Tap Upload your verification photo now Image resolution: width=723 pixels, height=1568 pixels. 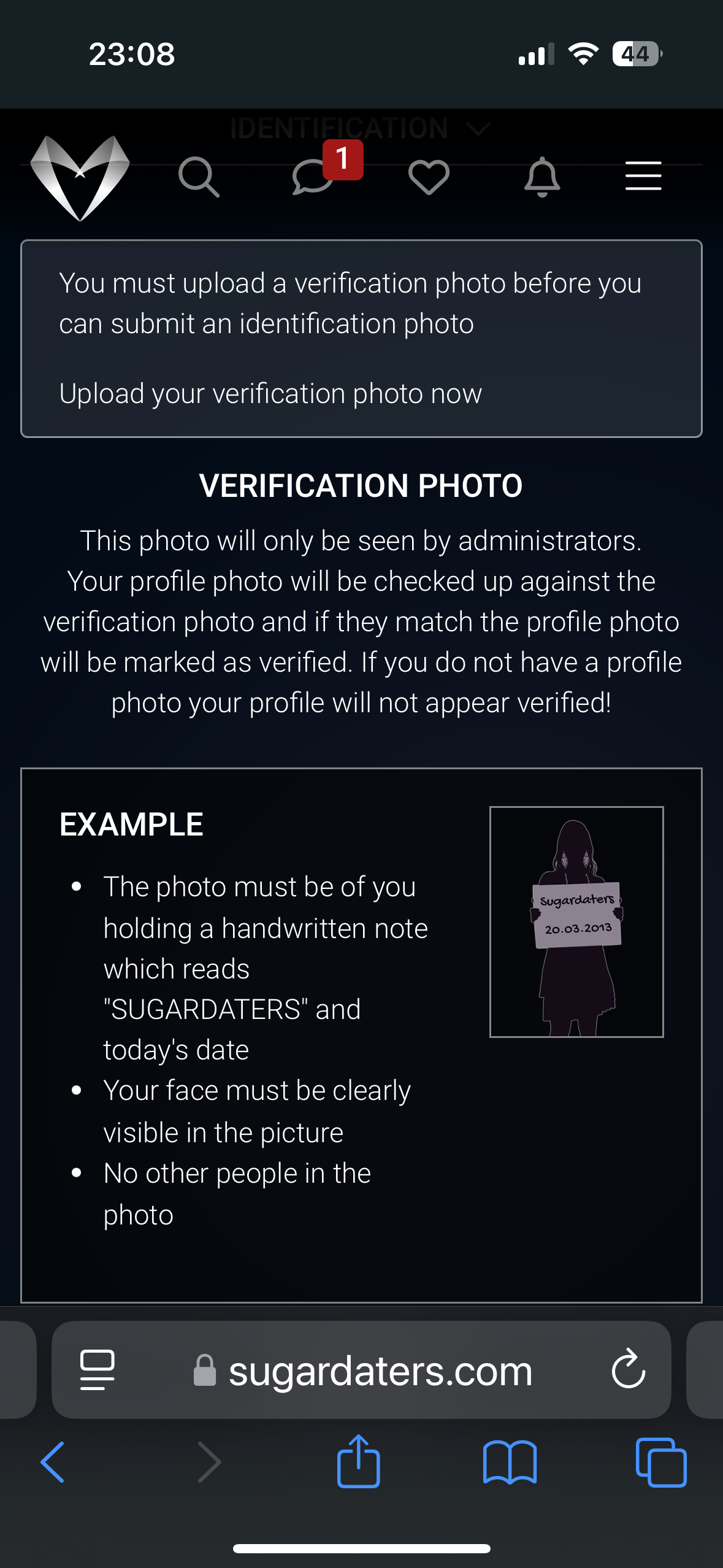pos(270,393)
